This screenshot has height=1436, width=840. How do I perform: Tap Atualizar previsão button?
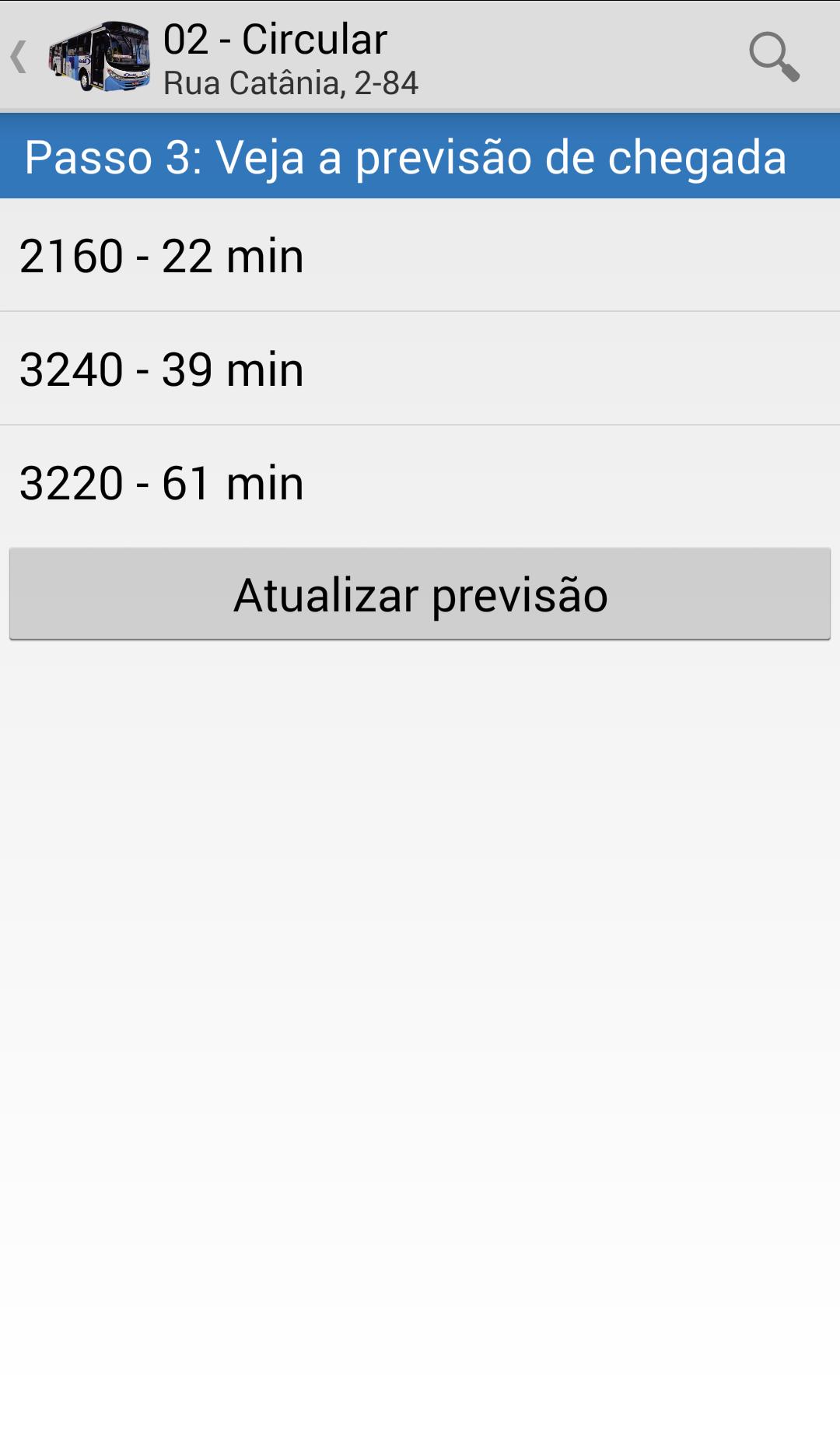420,594
